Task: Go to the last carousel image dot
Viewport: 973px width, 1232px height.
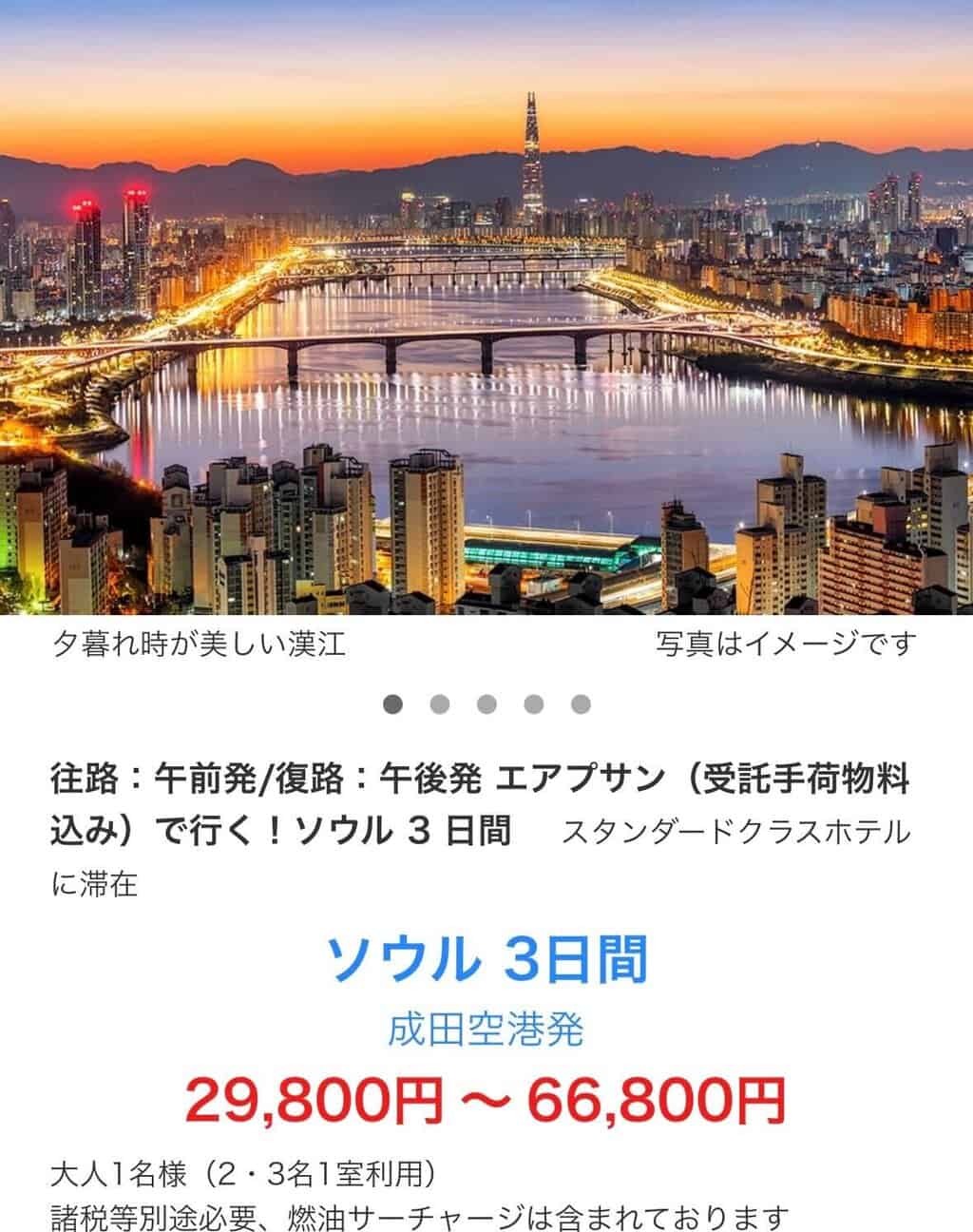Action: [x=581, y=704]
